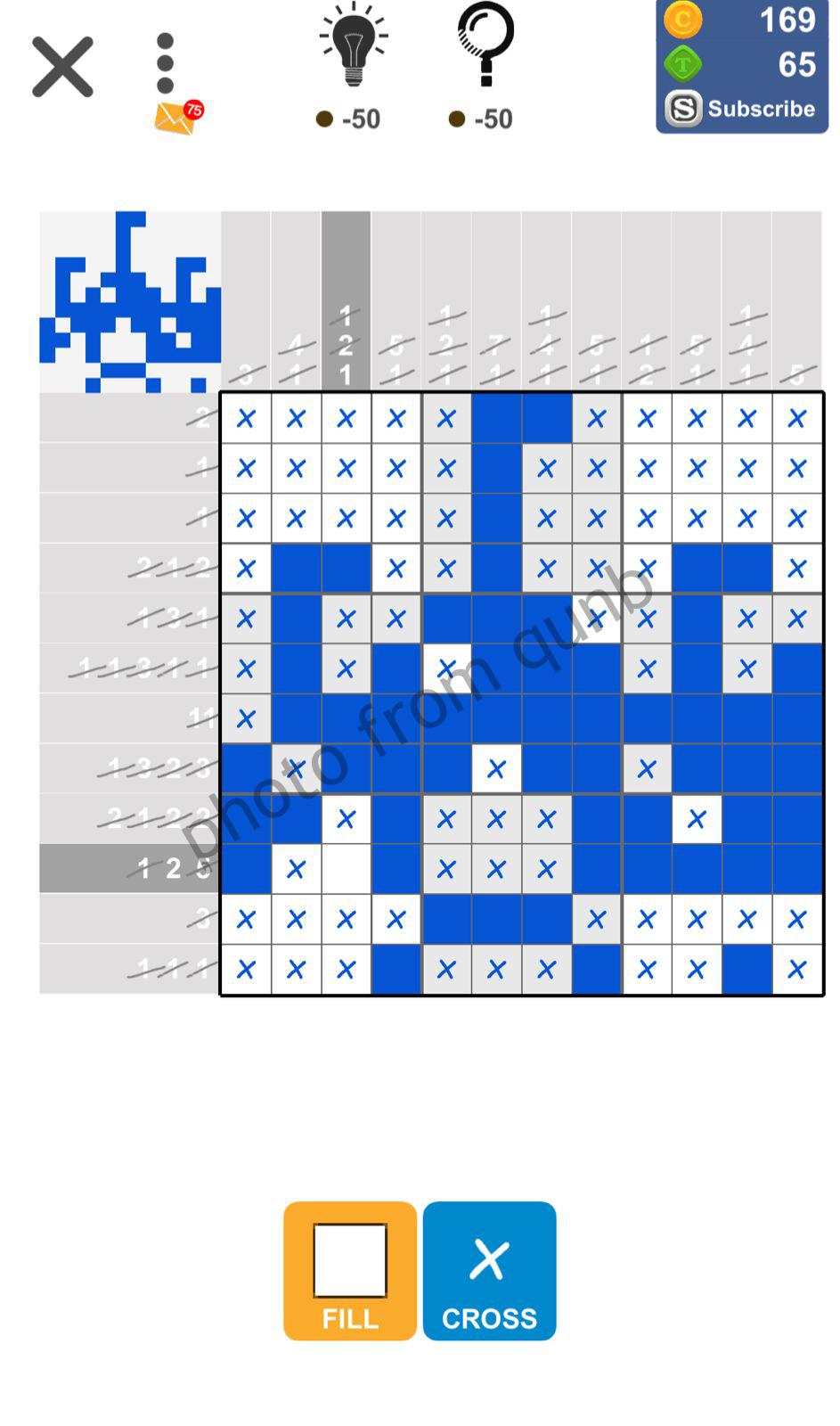Click the space invader puzzle preview

click(129, 299)
